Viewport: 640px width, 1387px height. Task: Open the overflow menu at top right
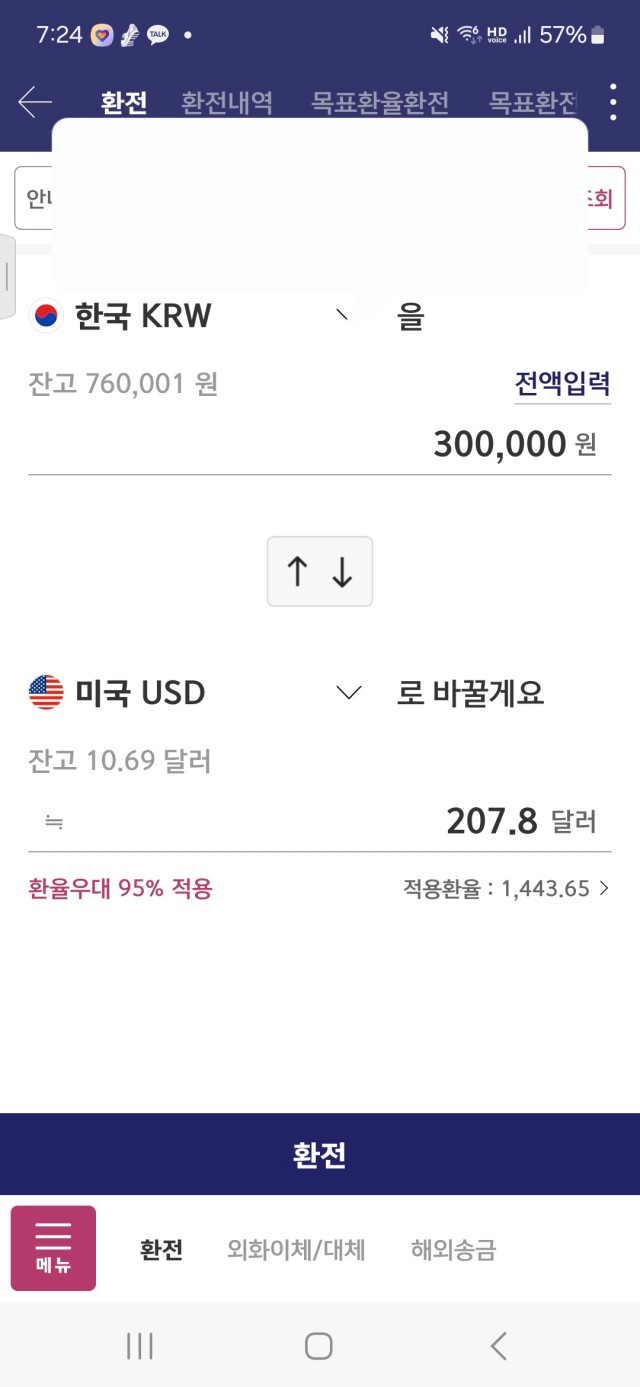pos(613,102)
